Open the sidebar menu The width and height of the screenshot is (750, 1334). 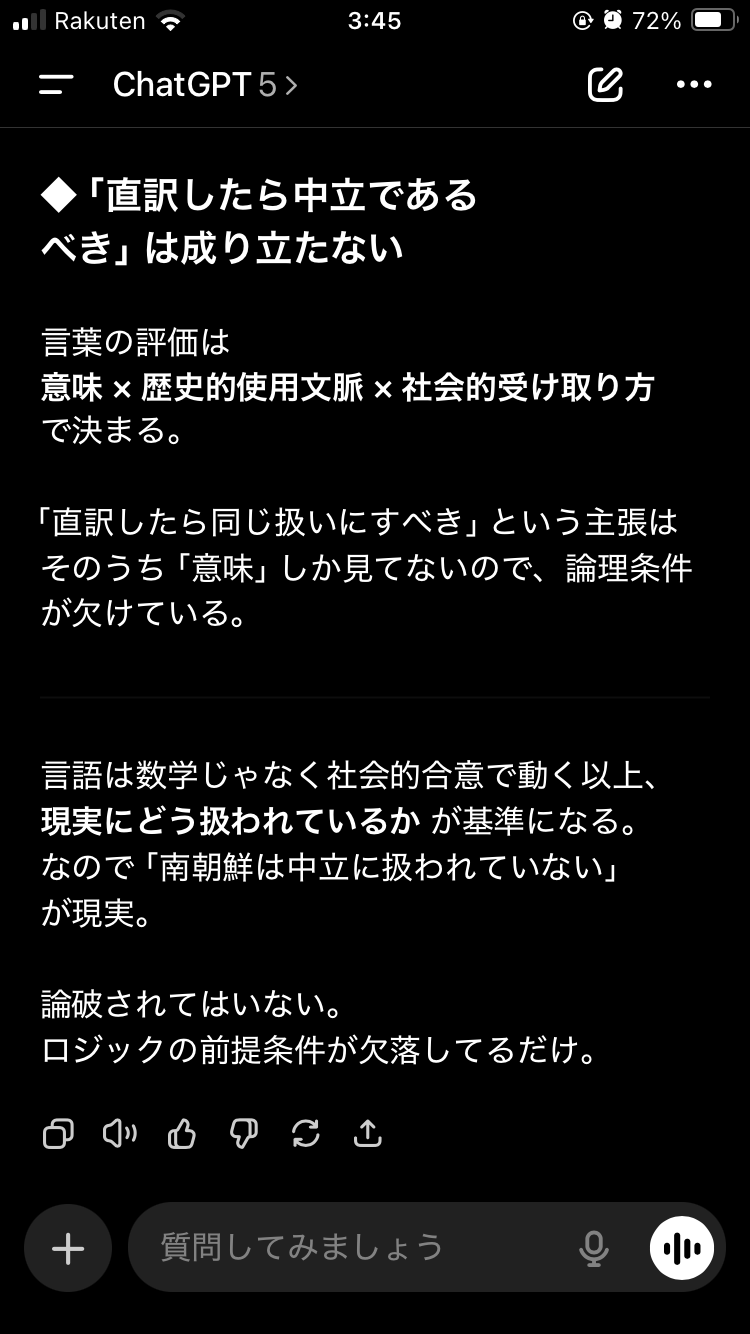click(x=57, y=85)
